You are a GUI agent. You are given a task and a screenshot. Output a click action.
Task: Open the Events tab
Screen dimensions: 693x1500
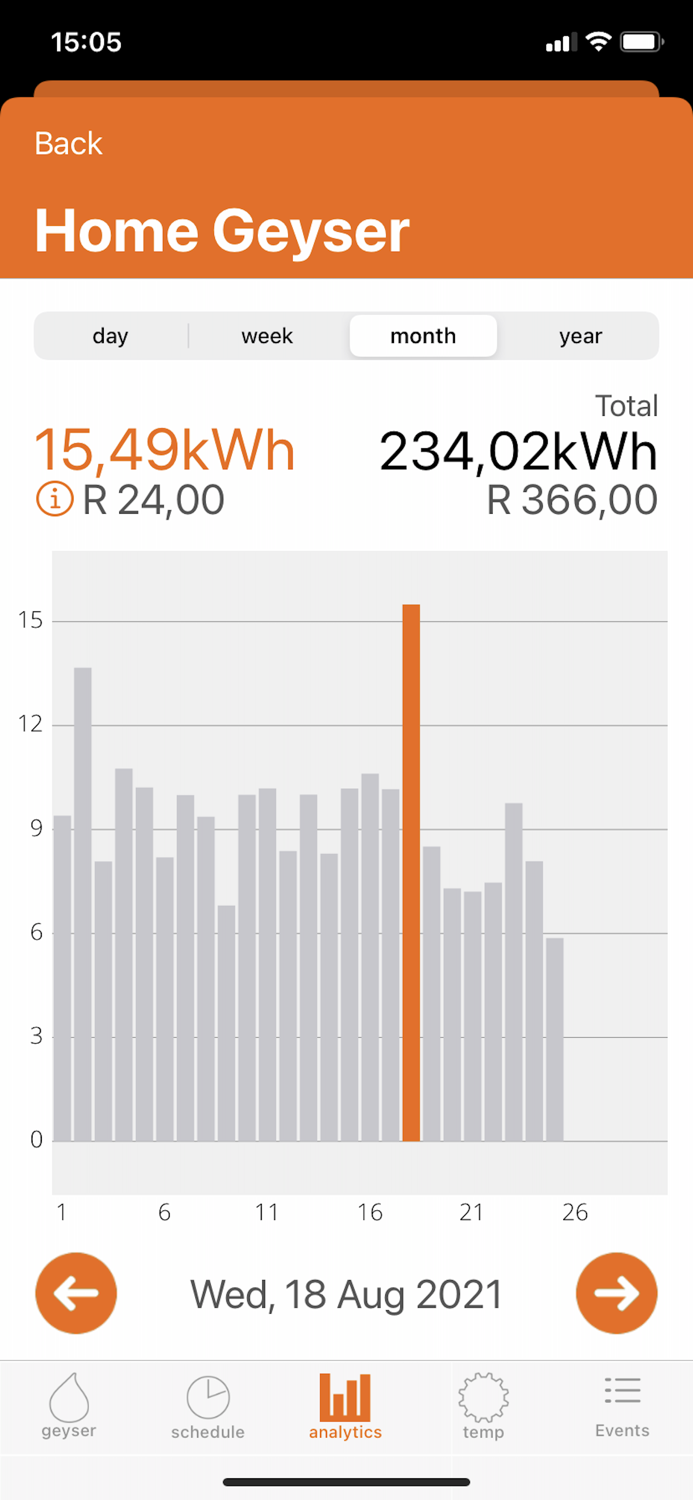click(622, 1405)
